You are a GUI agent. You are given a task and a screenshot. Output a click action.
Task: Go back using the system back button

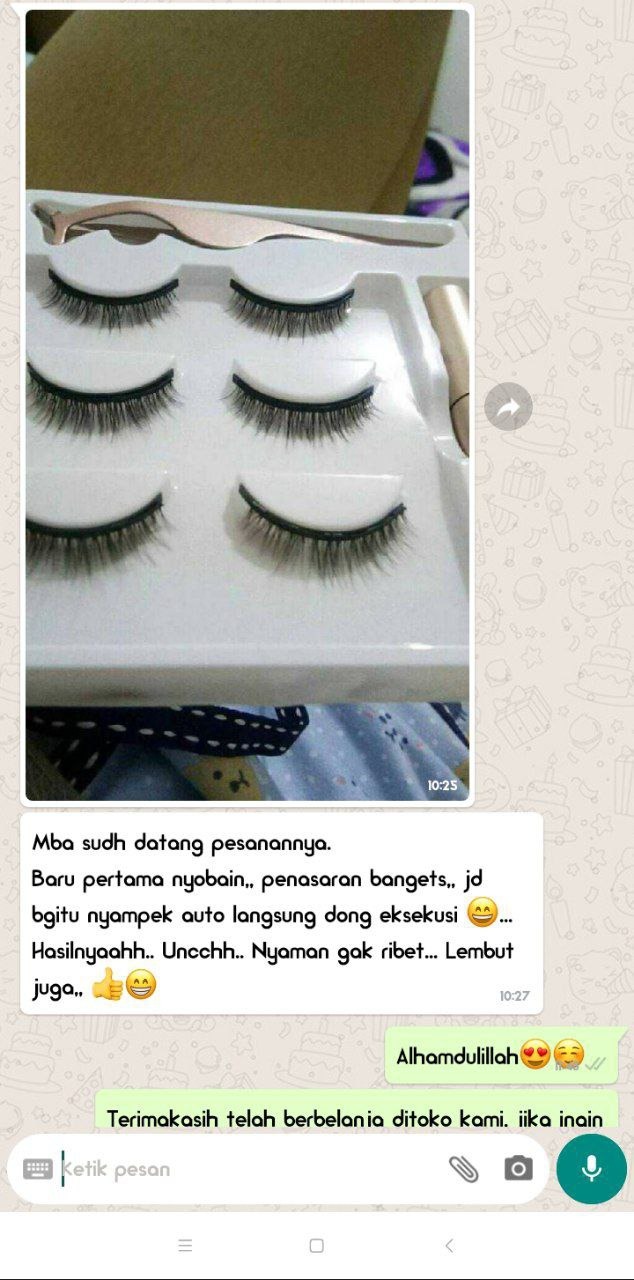(449, 1245)
